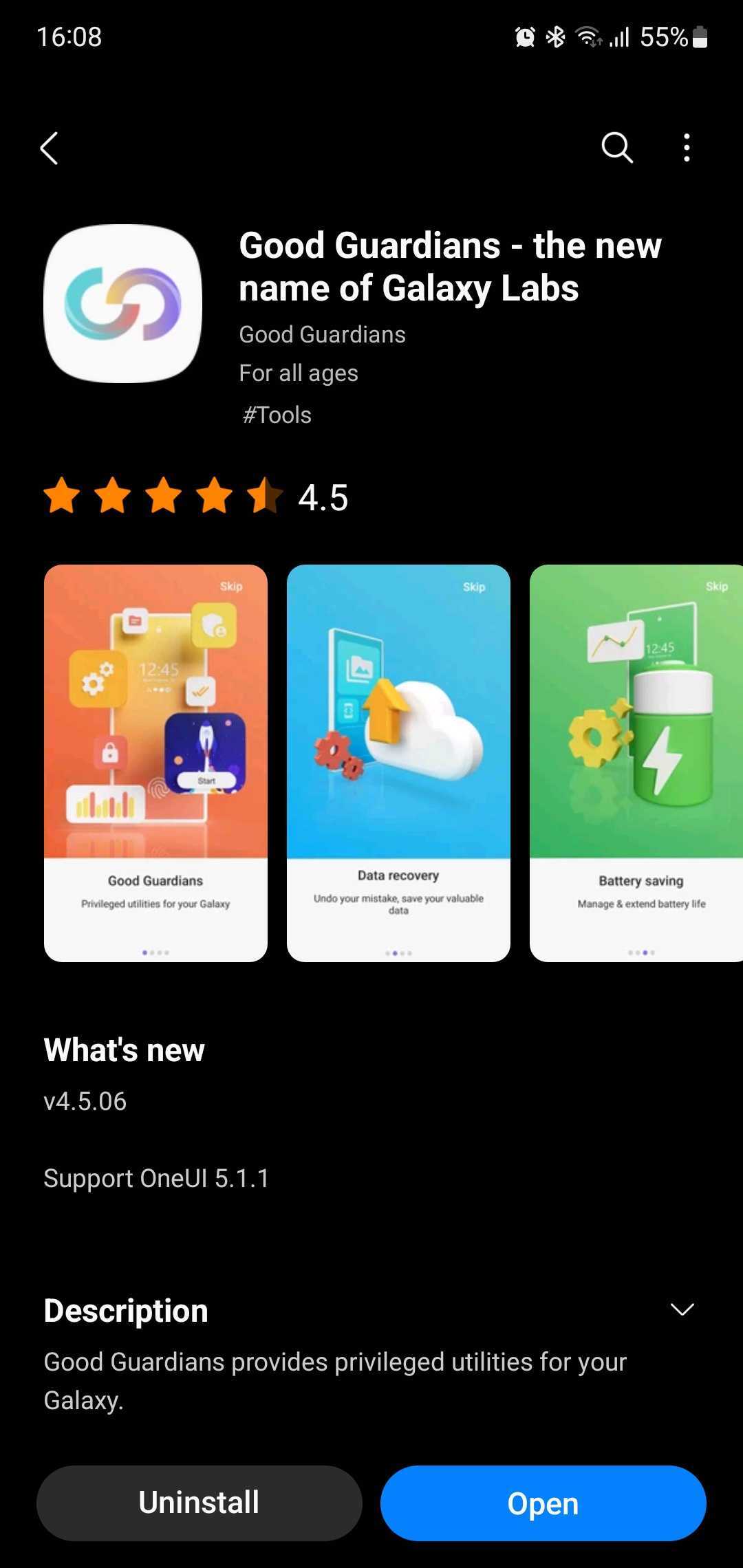This screenshot has width=743, height=1568.
Task: Open the three-dot overflow menu
Action: 687,148
